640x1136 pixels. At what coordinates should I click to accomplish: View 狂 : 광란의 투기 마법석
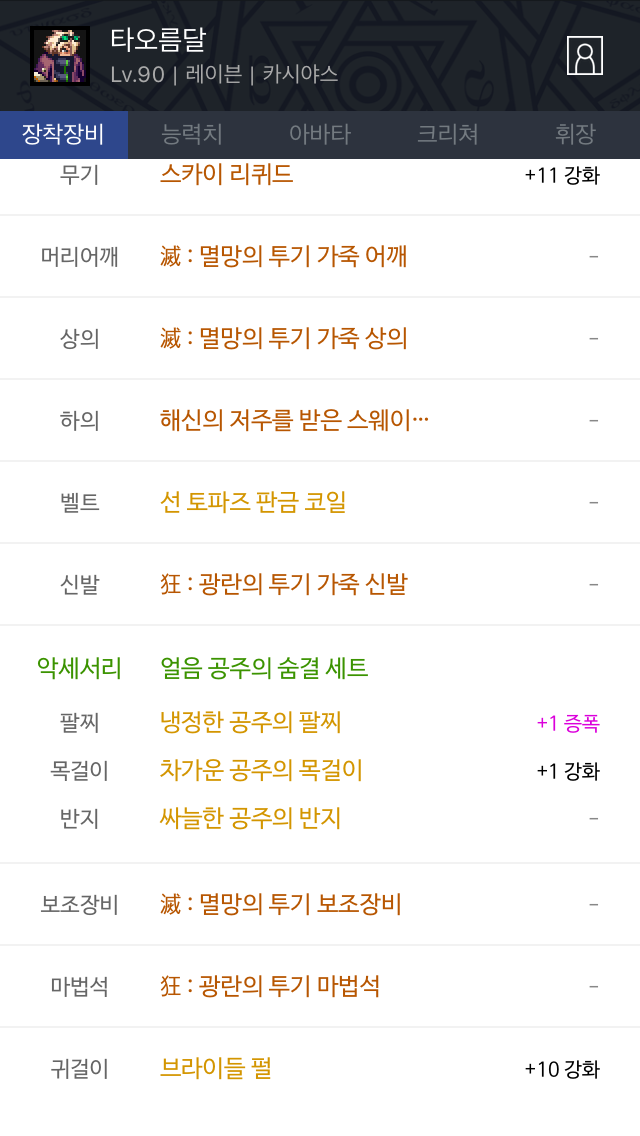(x=270, y=987)
